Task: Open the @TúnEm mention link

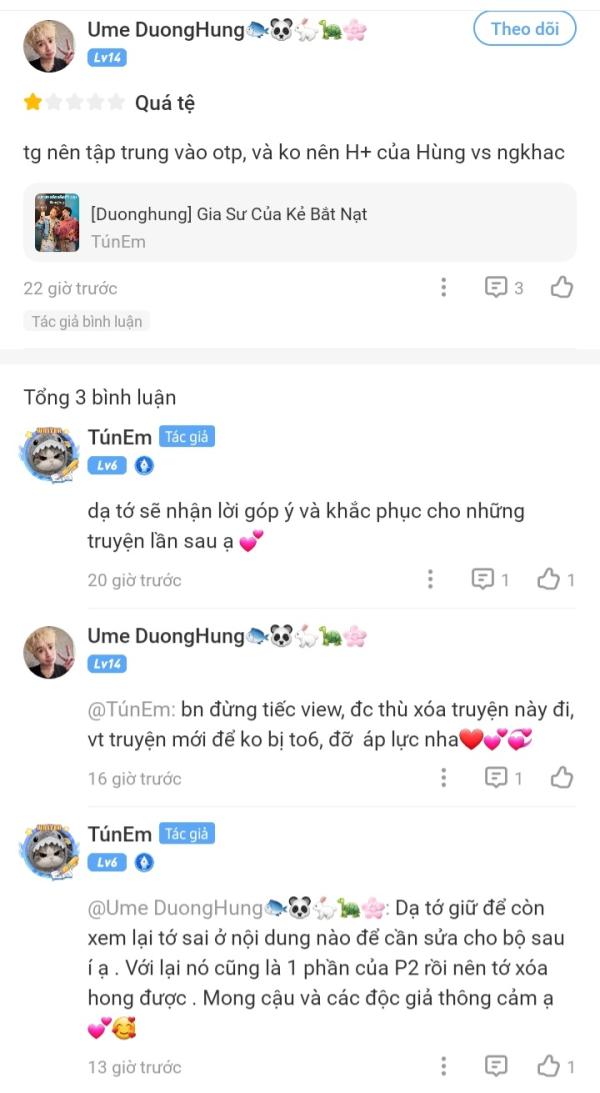Action: 131,710
